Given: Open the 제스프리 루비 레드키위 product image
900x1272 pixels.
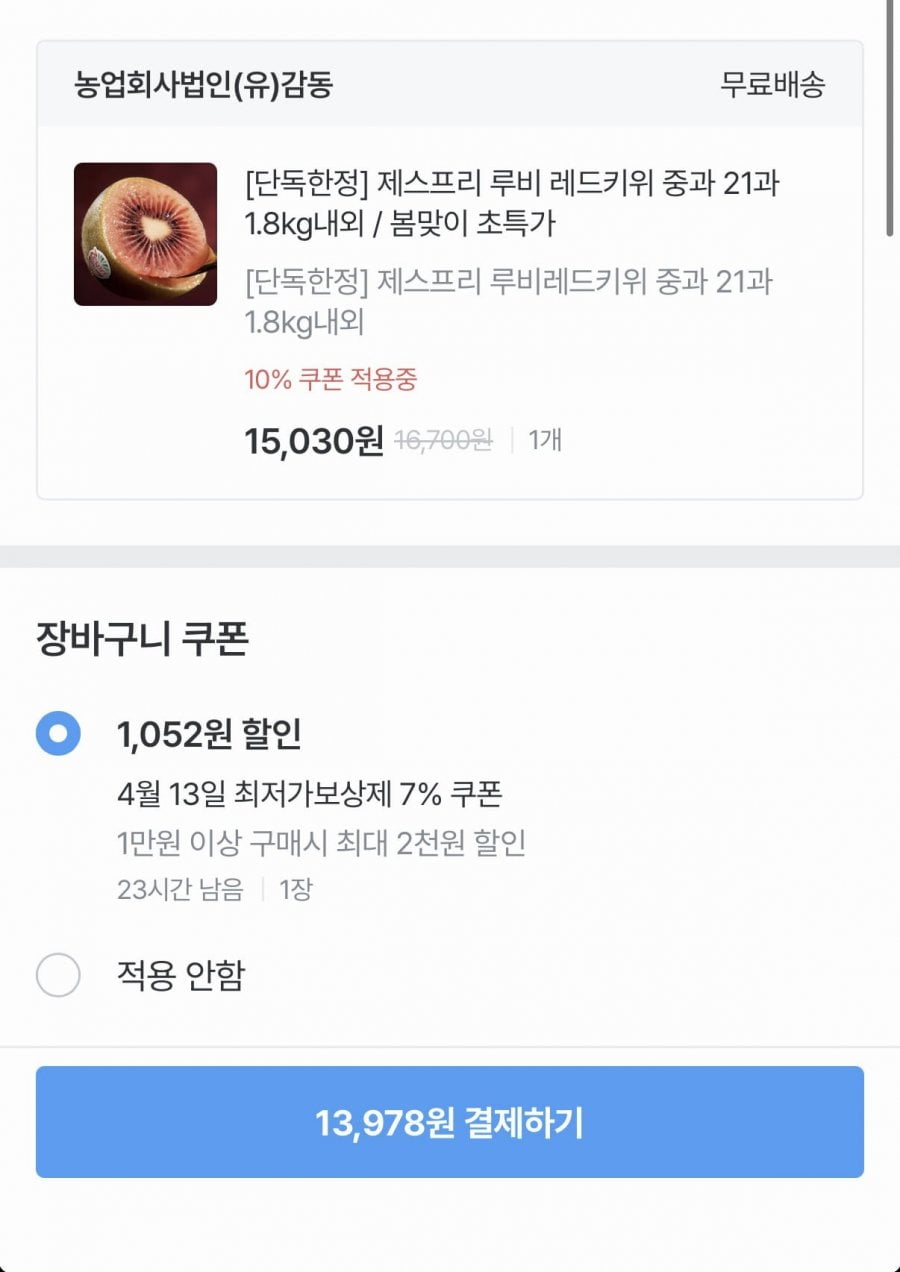Looking at the screenshot, I should coord(145,234).
